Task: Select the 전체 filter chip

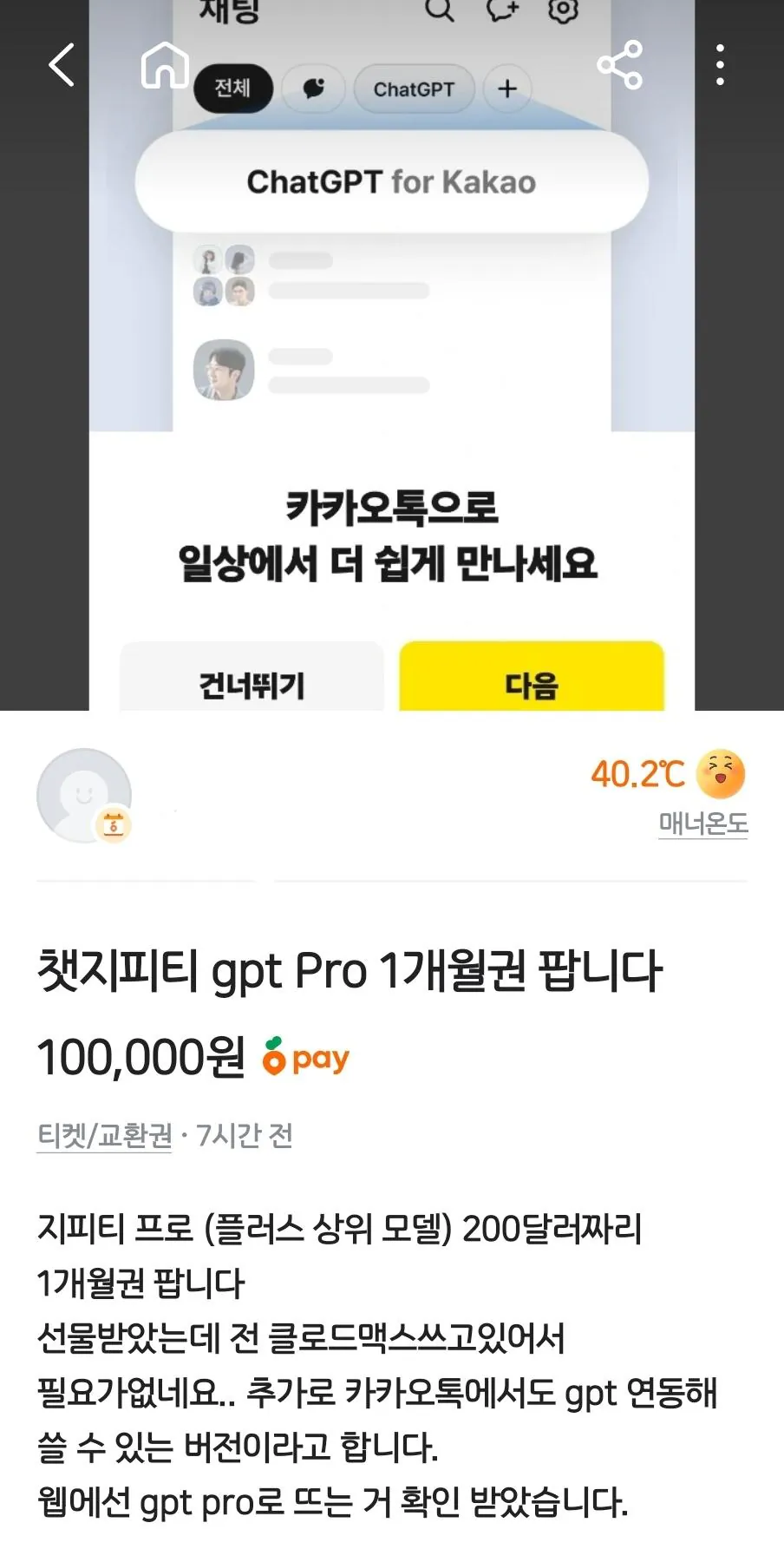Action: tap(234, 89)
